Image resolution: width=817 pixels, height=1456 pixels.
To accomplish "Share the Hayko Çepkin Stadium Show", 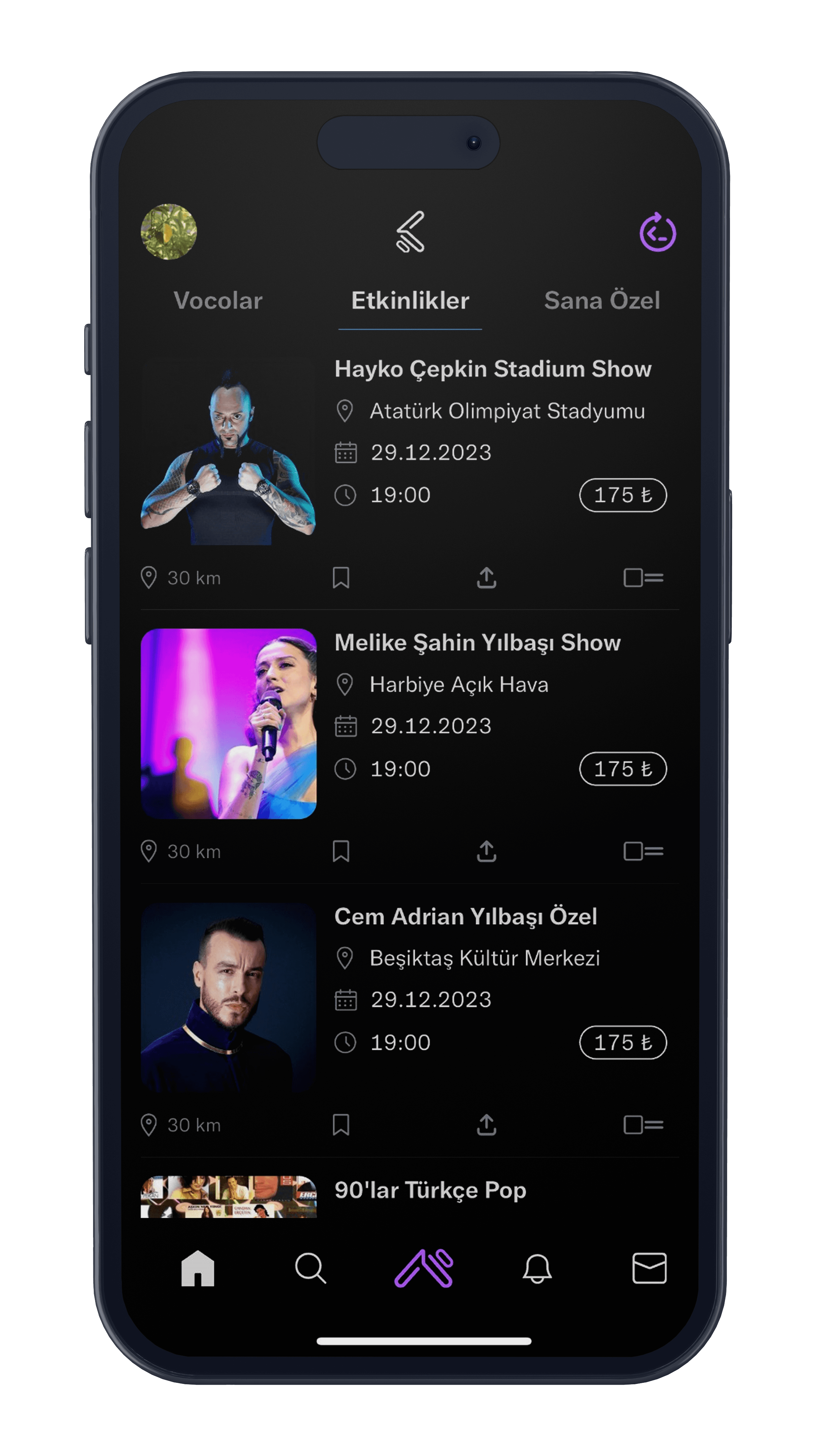I will [486, 578].
